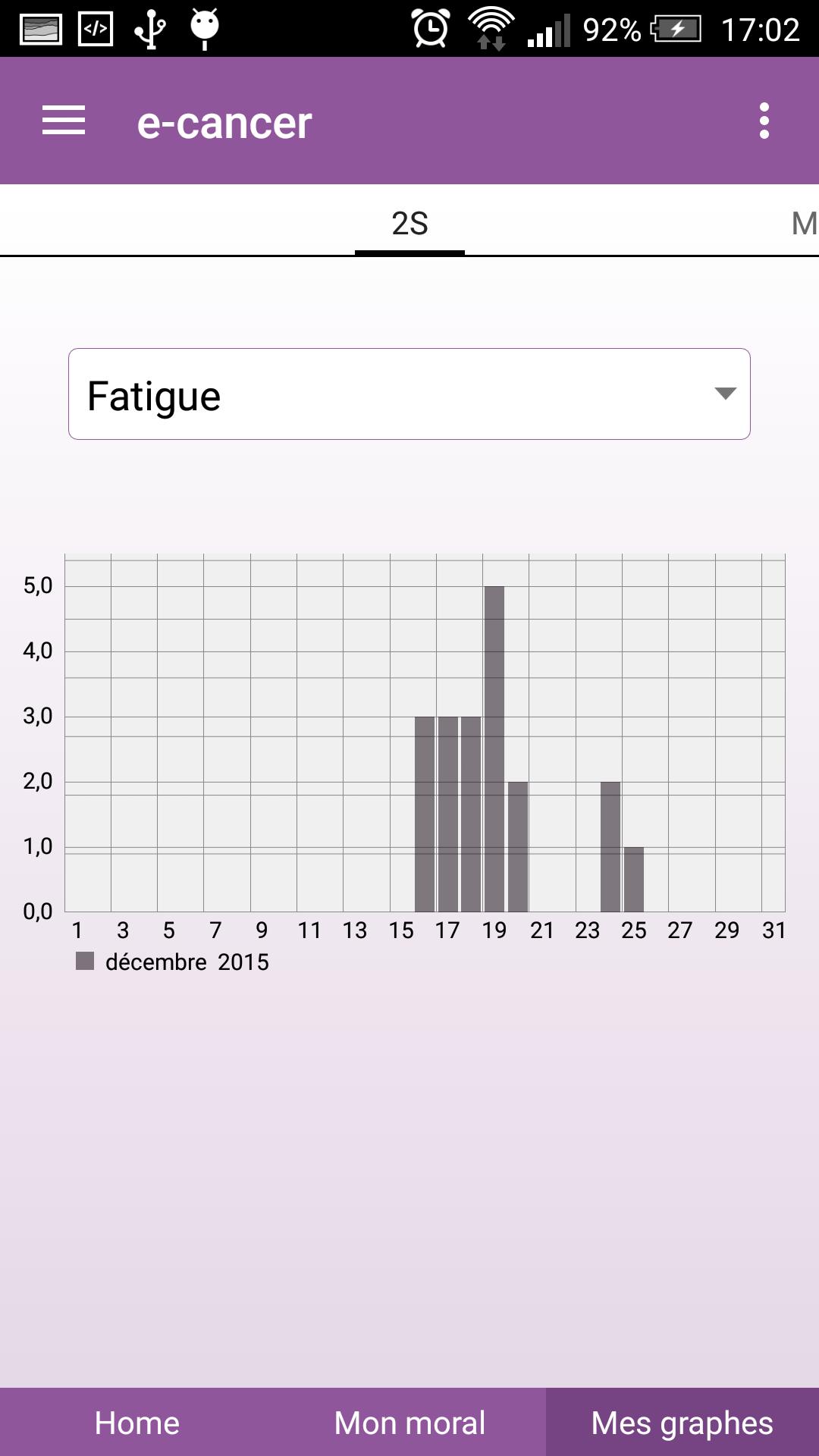The width and height of the screenshot is (819, 1456).
Task: Open the Mes graphes tab
Action: 682,1423
